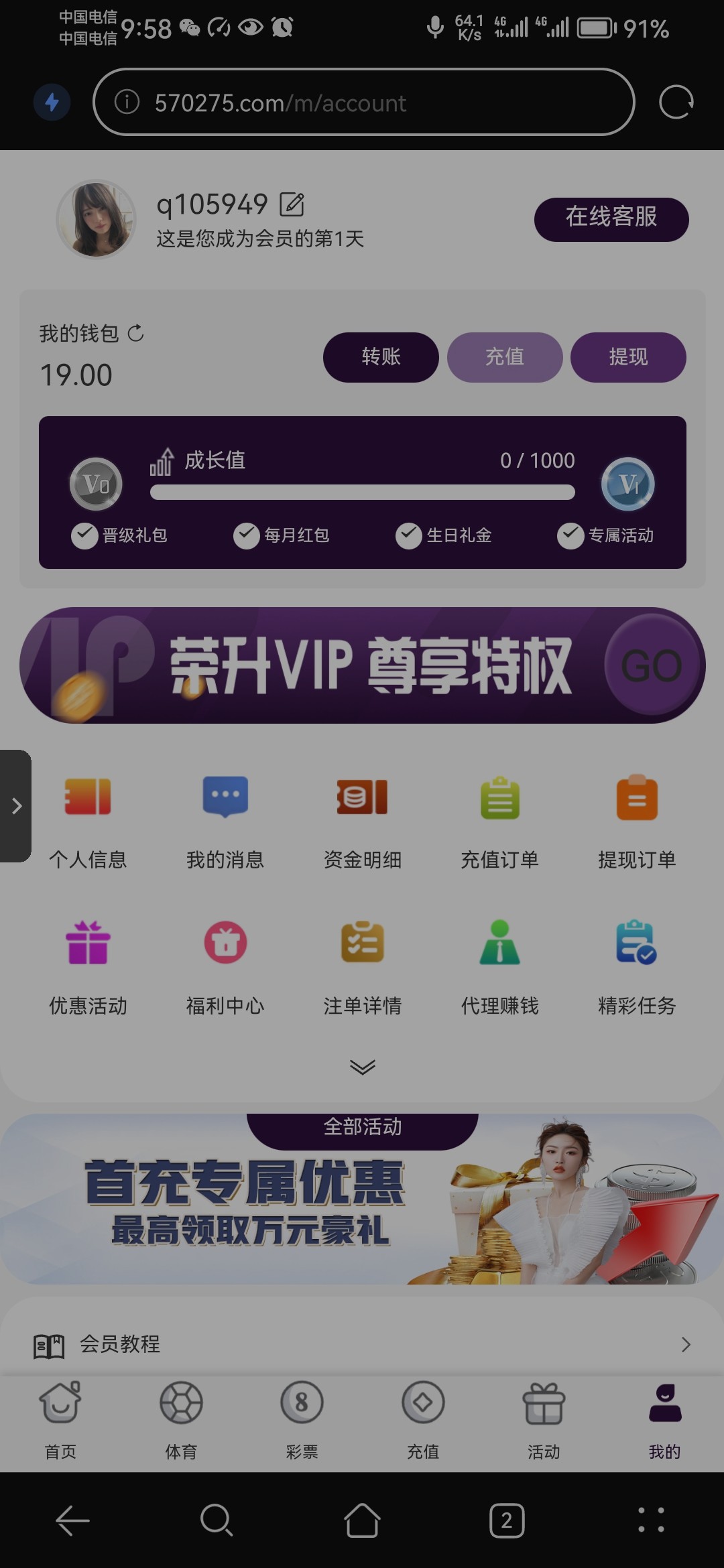Image resolution: width=724 pixels, height=1568 pixels.
Task: Tap the 提现 withdraw button
Action: (x=627, y=357)
